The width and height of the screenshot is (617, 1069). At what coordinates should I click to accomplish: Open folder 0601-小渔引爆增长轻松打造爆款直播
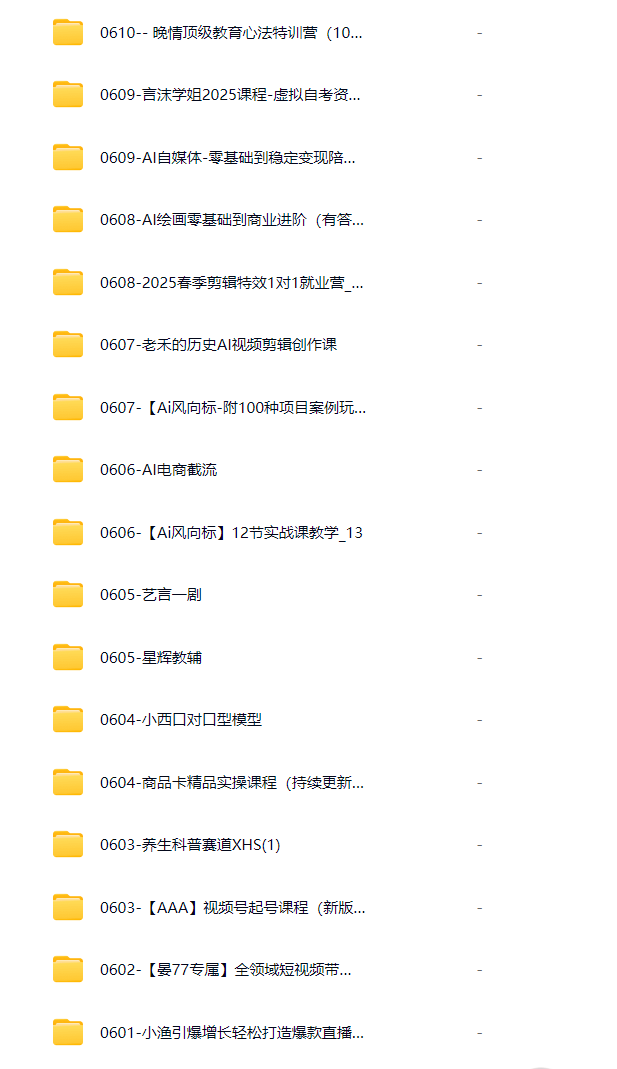(x=231, y=1033)
